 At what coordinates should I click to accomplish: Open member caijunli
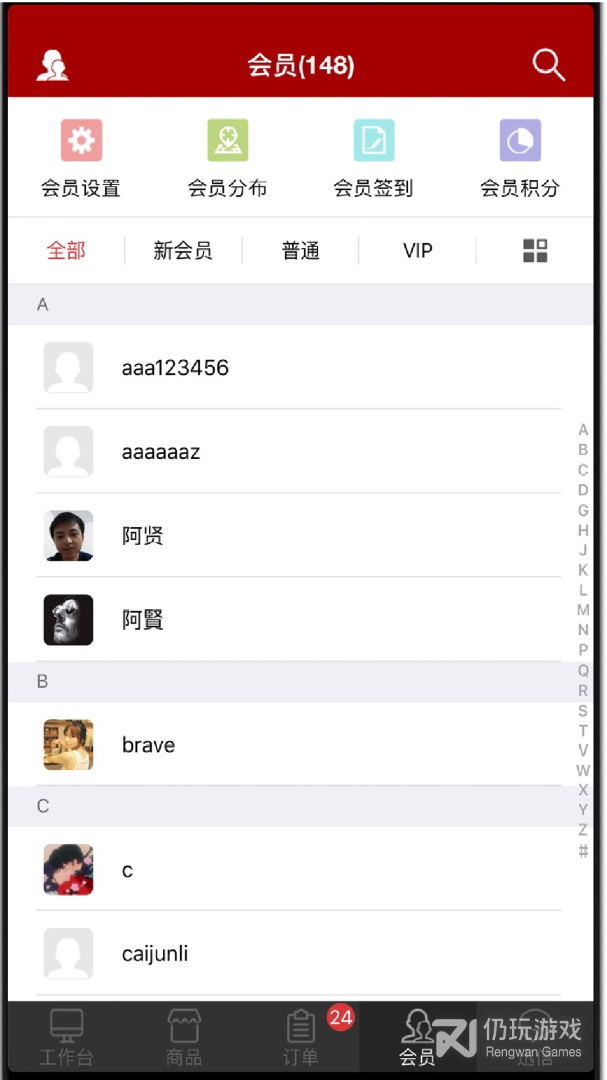298,953
